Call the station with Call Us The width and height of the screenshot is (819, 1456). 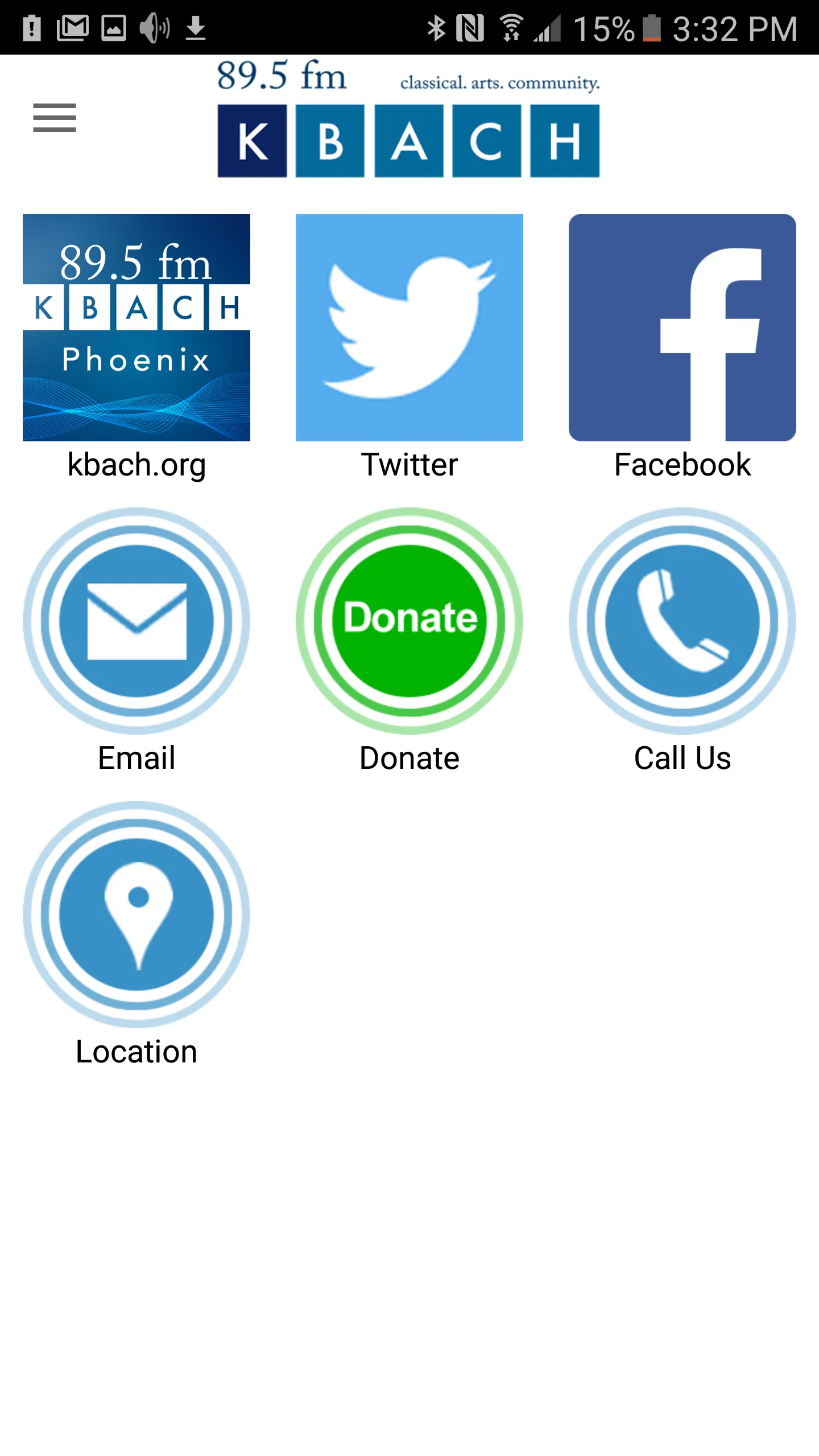point(682,621)
